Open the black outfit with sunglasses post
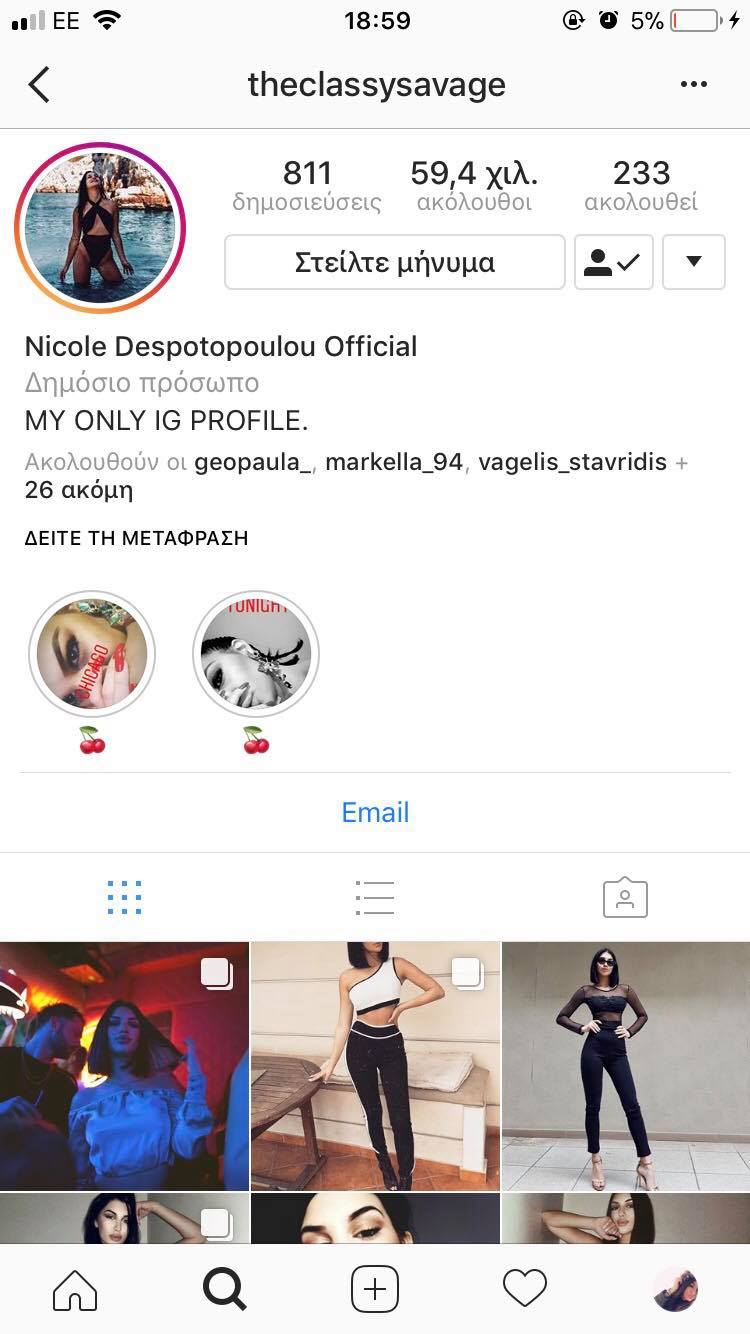 tap(626, 1066)
